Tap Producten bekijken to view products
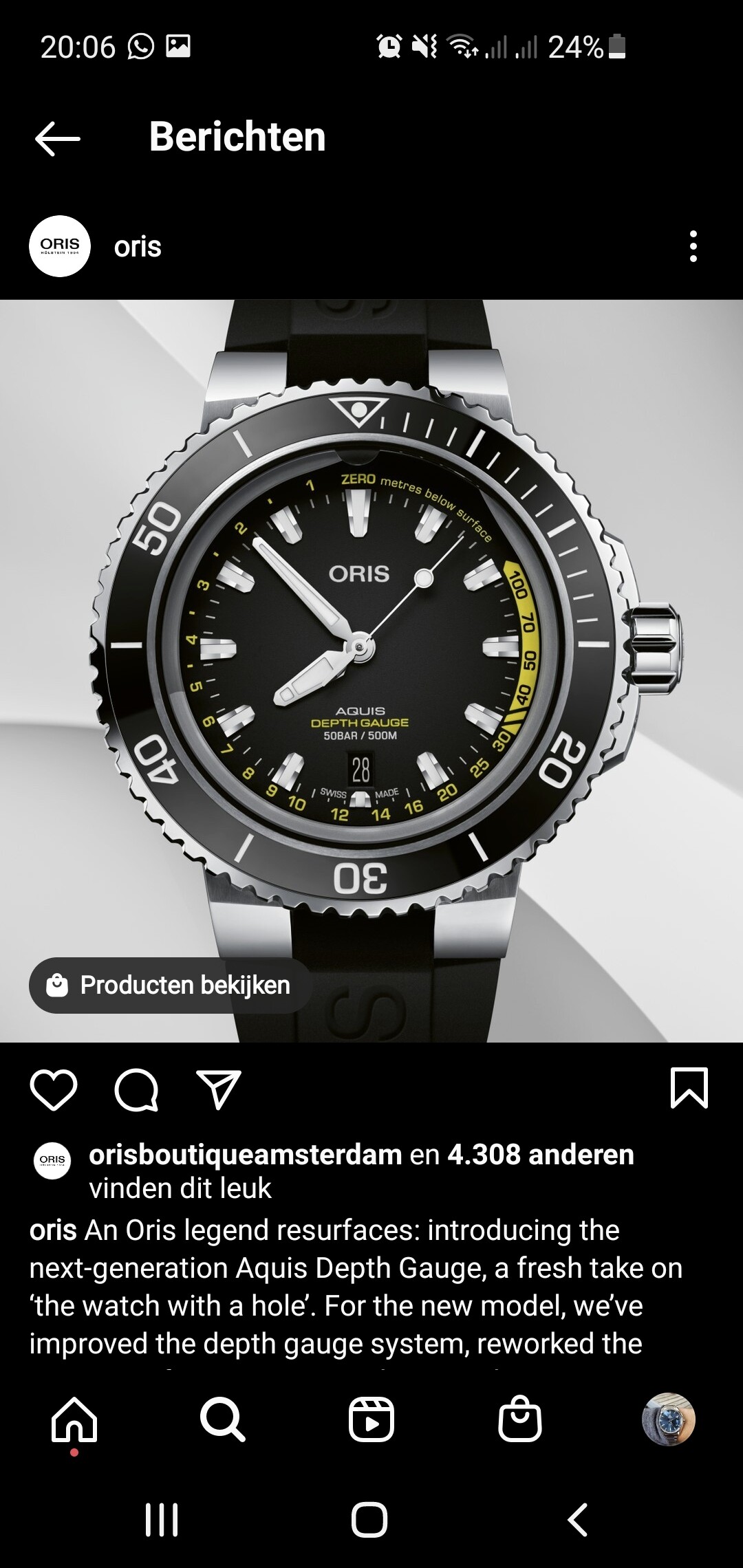The width and height of the screenshot is (743, 1568). [170, 985]
